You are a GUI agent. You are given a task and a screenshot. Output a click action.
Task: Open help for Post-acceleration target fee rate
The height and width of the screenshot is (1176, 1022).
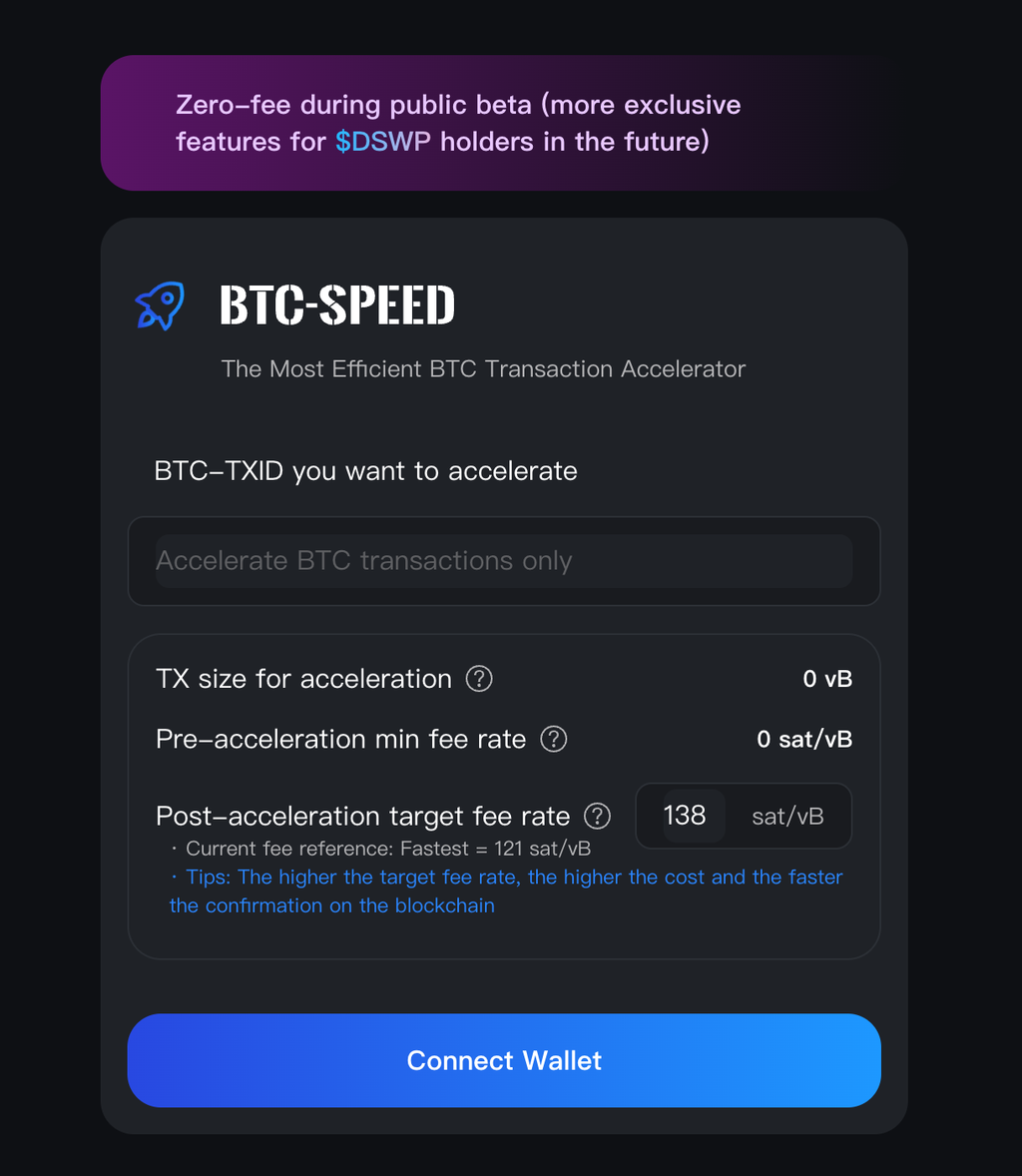tap(597, 816)
